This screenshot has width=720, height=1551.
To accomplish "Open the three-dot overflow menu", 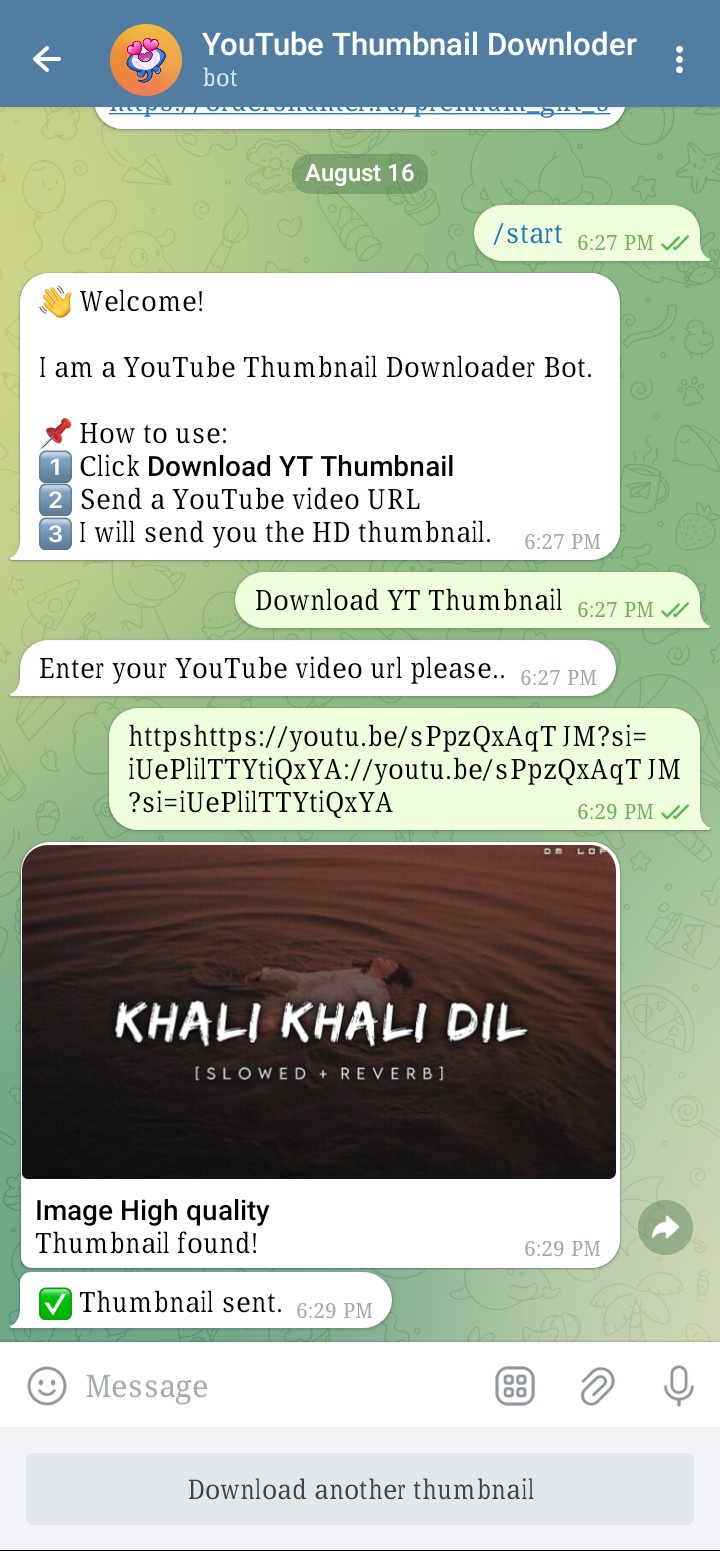I will pos(679,59).
